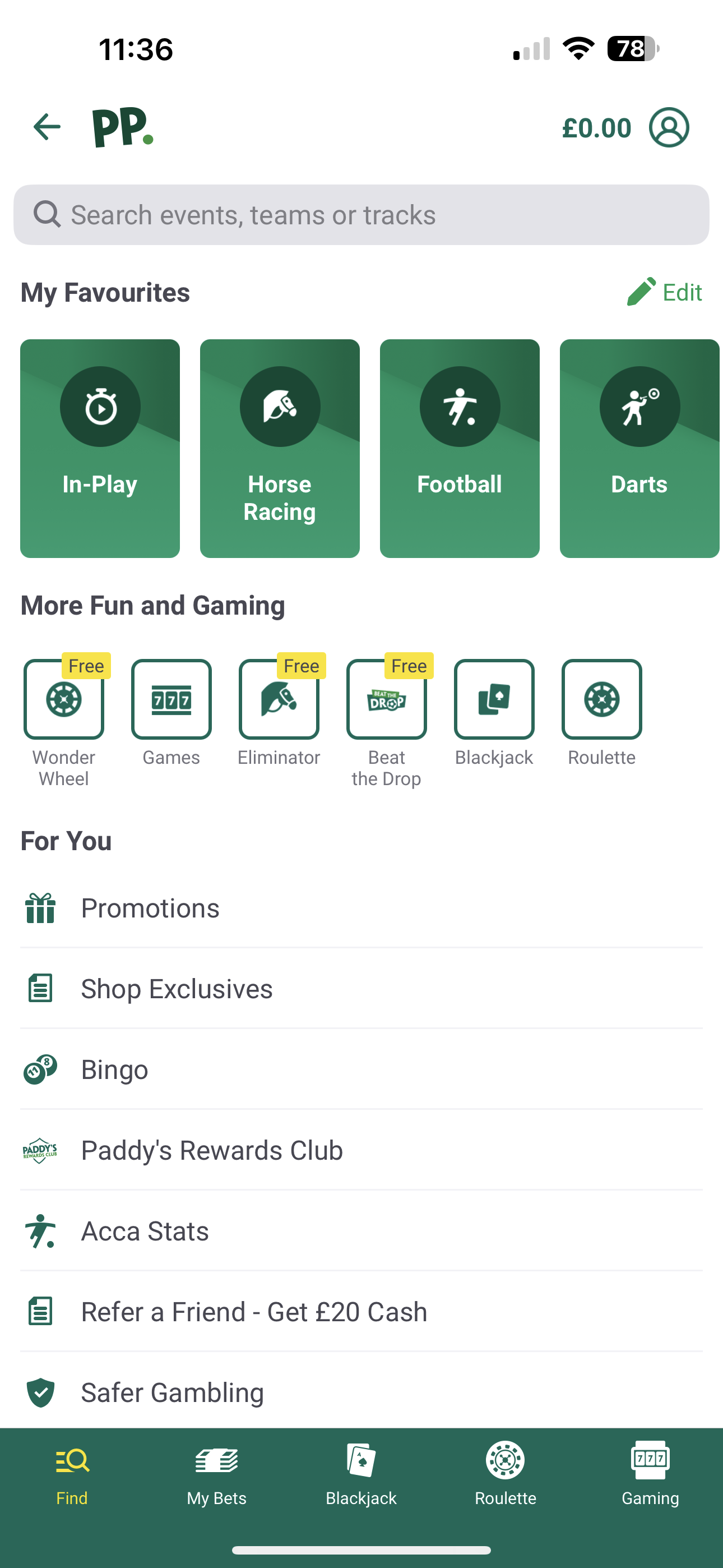
Task: Select the Roulette wheel icon
Action: [602, 699]
